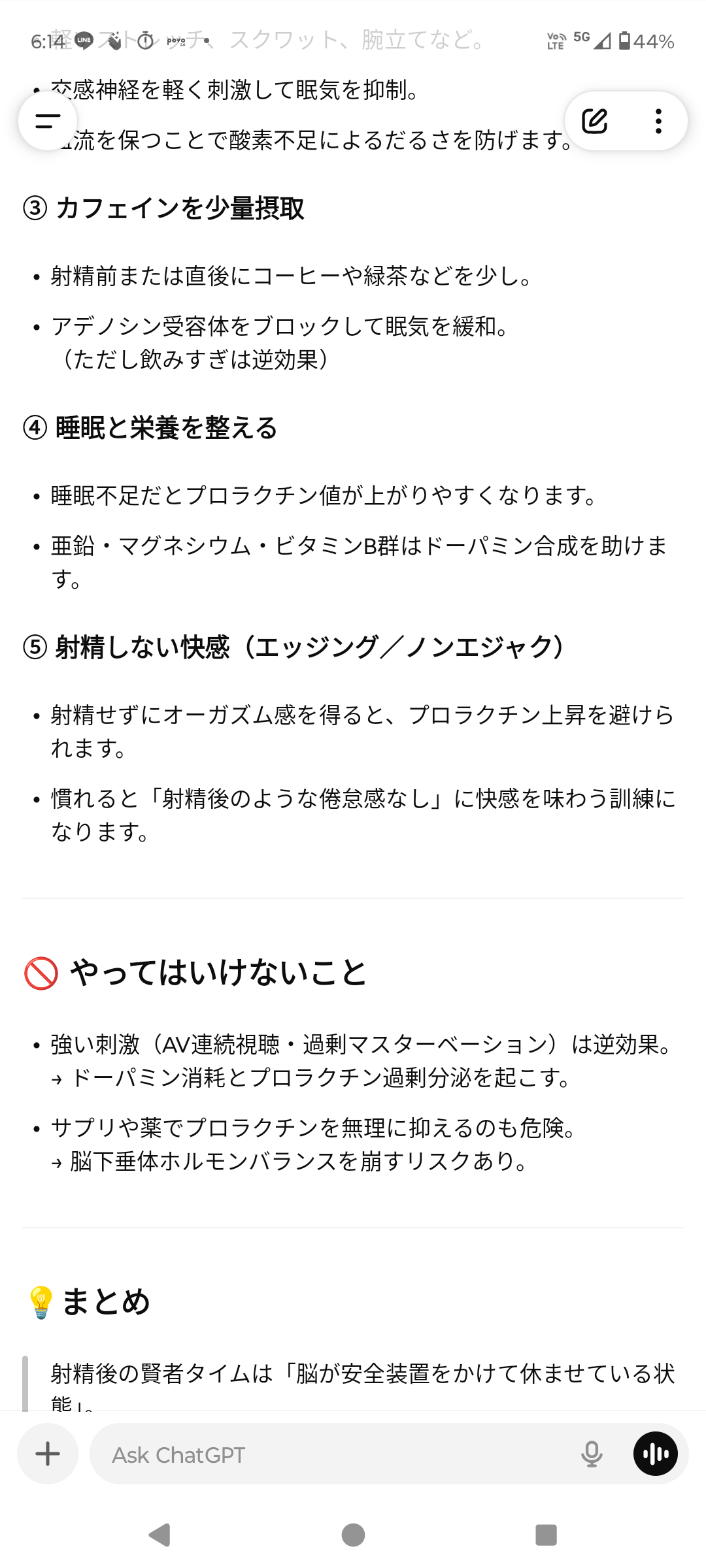Launch voice mode with the waveform button
706x1568 pixels.
point(655,1454)
